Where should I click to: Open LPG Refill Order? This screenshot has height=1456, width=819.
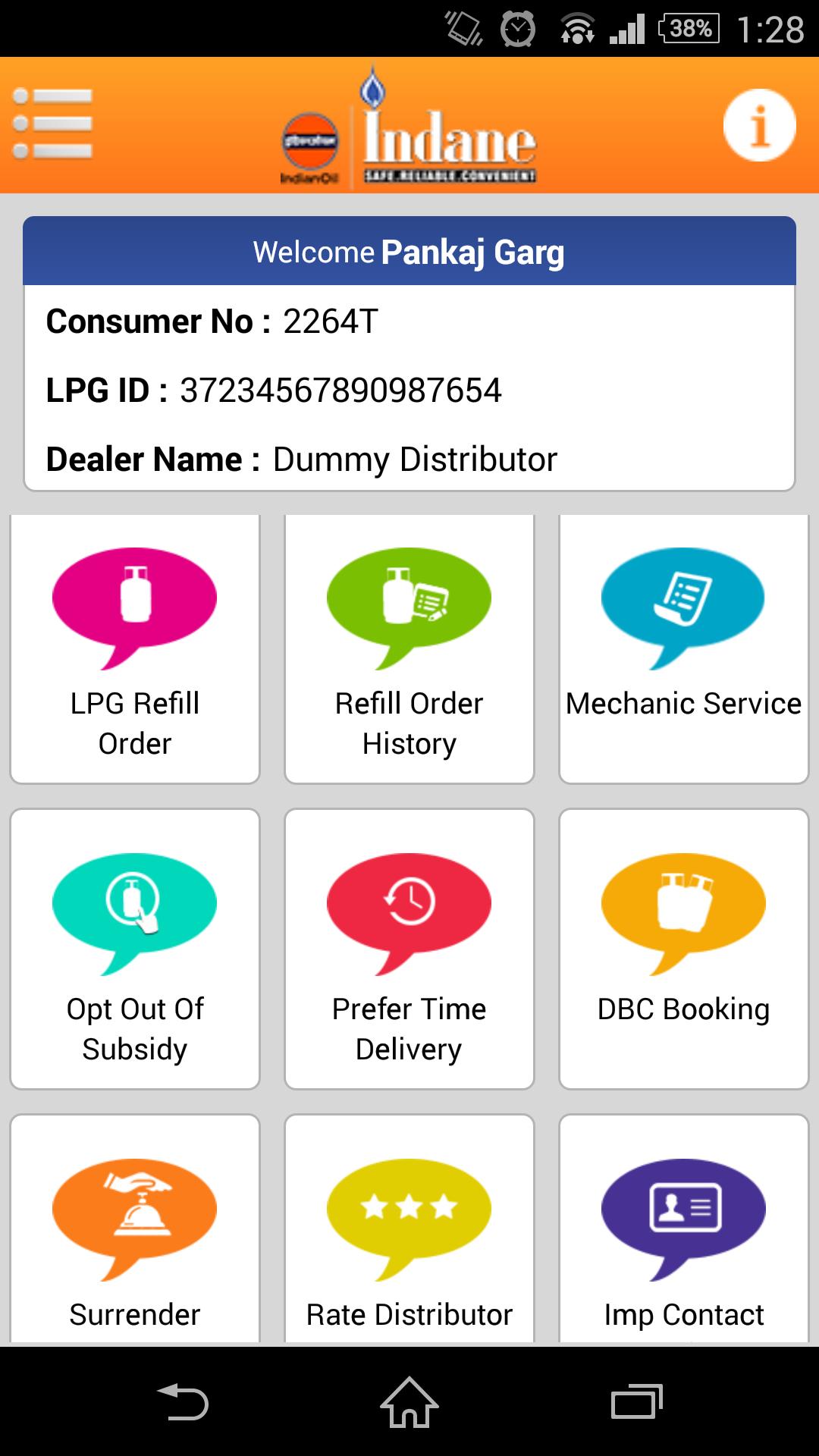coord(135,649)
